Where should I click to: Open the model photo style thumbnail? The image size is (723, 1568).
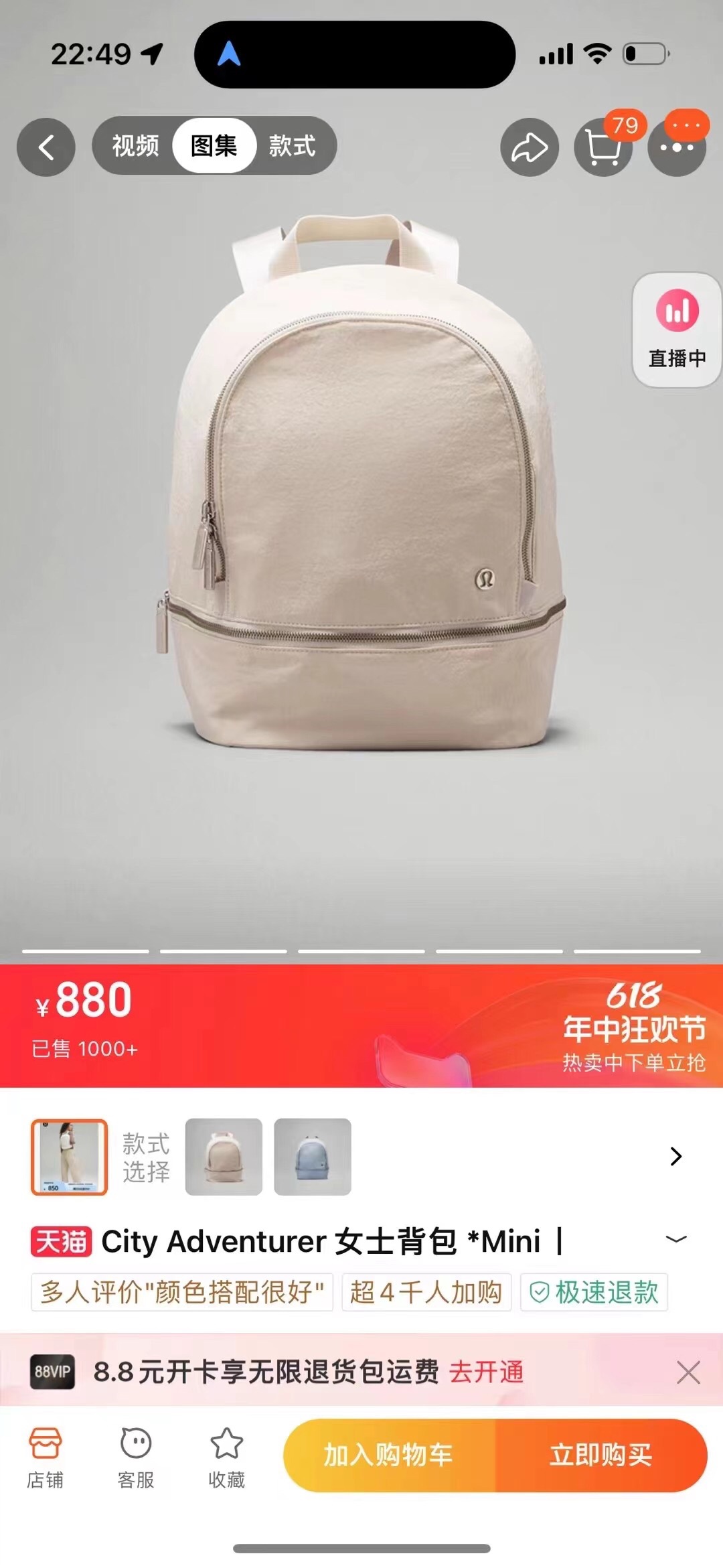click(x=69, y=1157)
